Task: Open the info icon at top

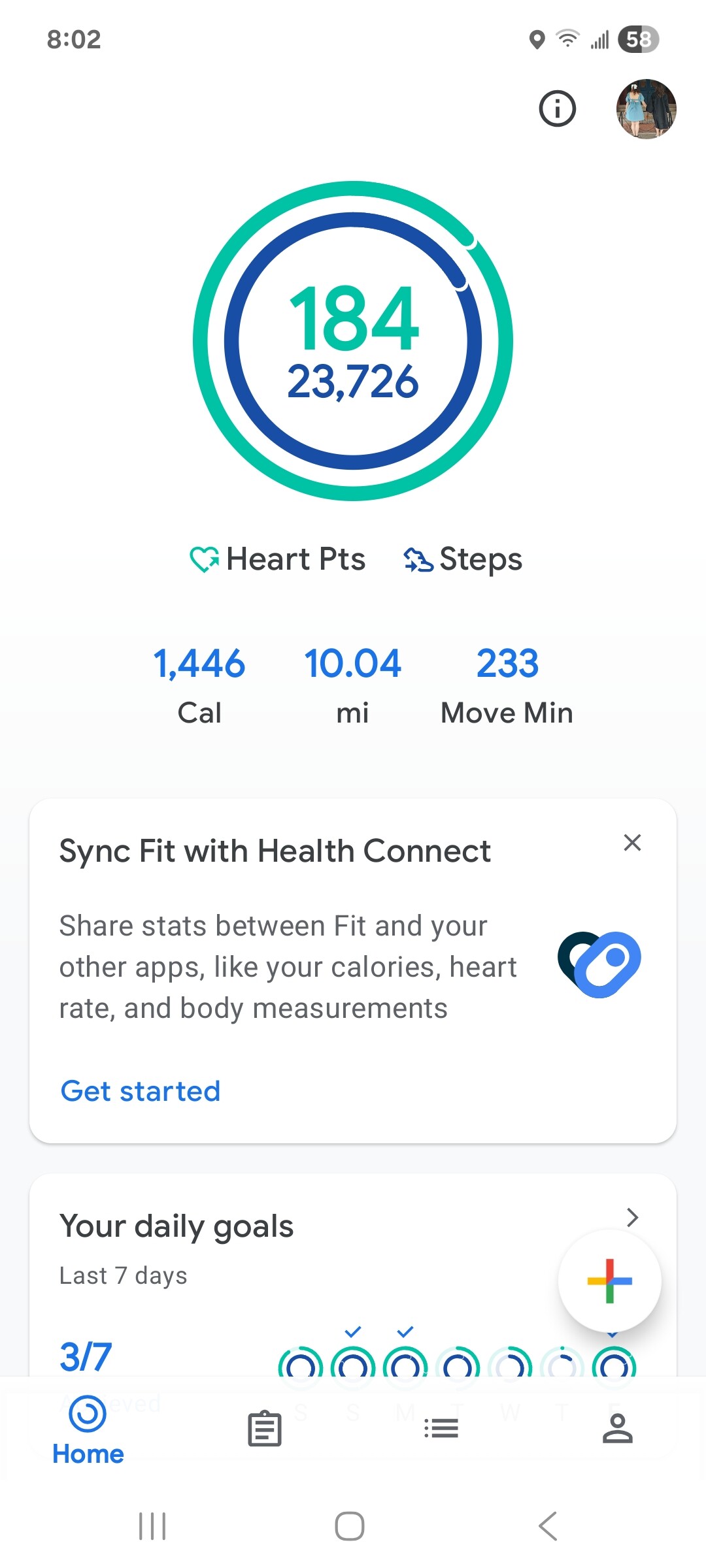Action: tap(557, 108)
